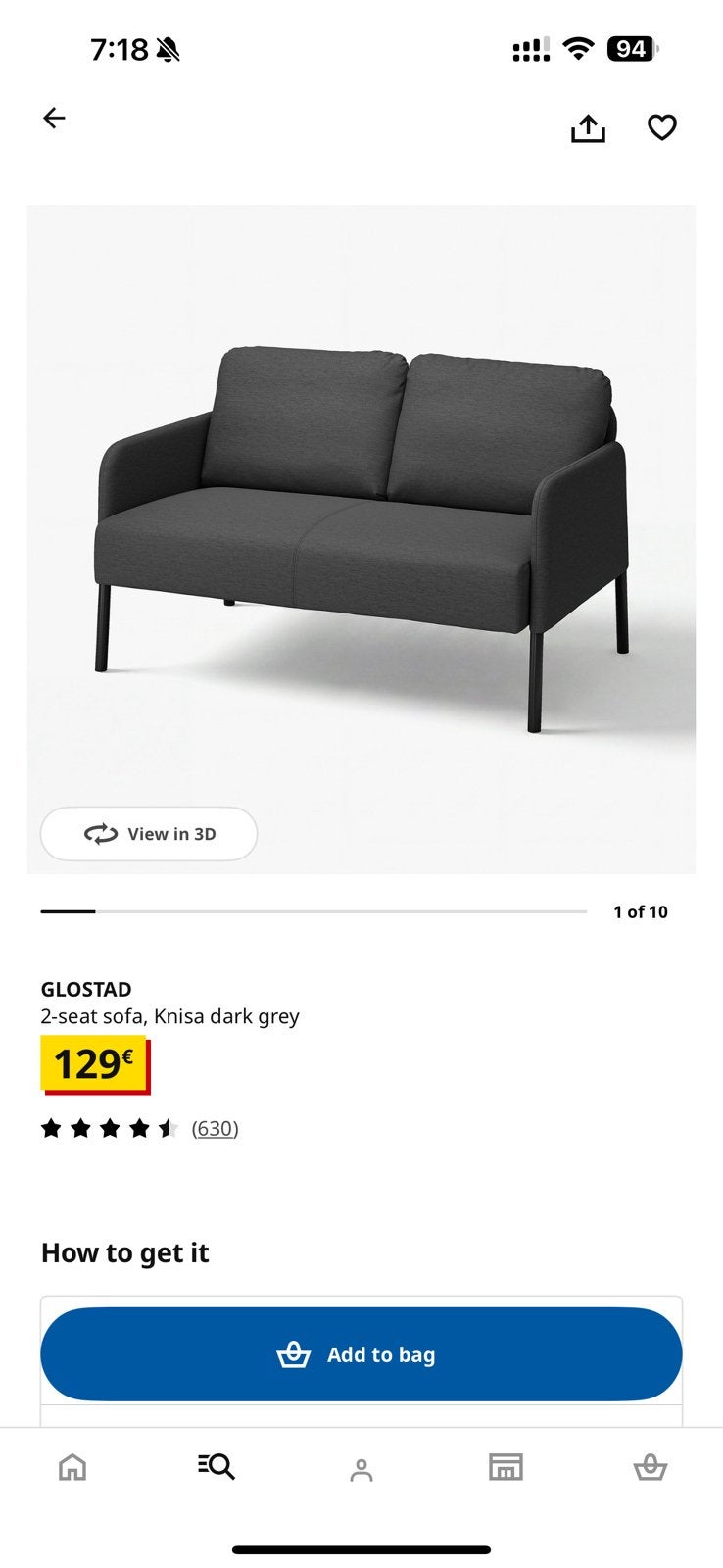723x1568 pixels.
Task: Add to bag
Action: 361,1354
